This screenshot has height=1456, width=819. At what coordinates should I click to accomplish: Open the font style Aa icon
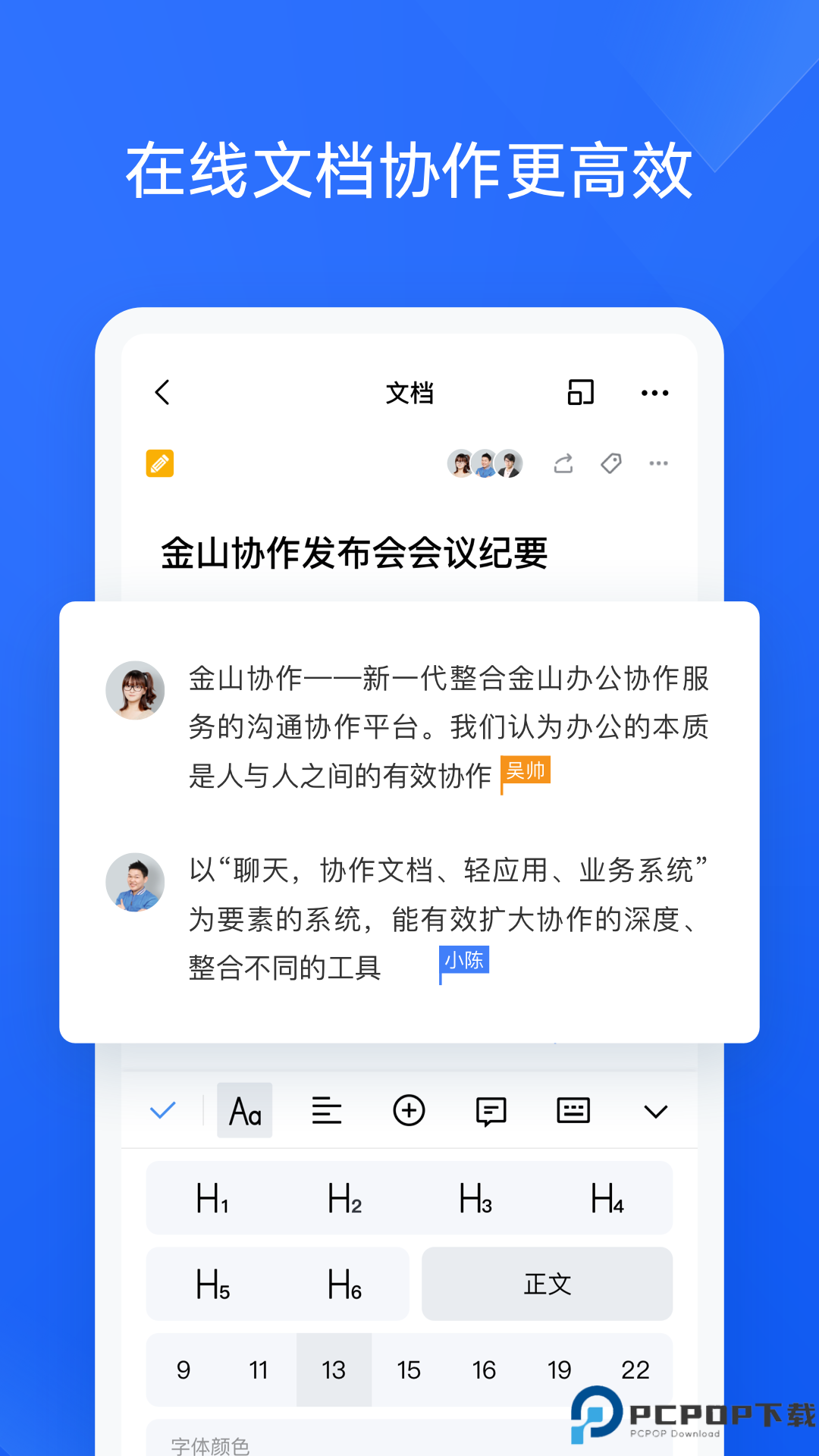coord(245,1110)
